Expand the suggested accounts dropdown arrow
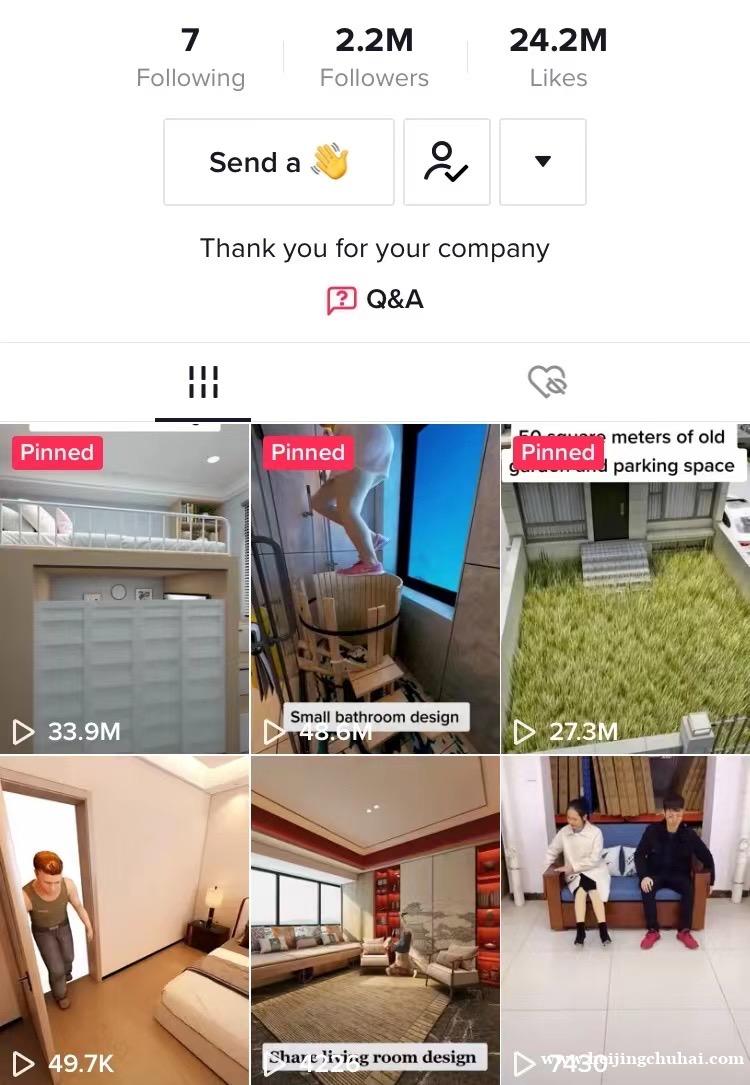750x1085 pixels. [x=542, y=162]
